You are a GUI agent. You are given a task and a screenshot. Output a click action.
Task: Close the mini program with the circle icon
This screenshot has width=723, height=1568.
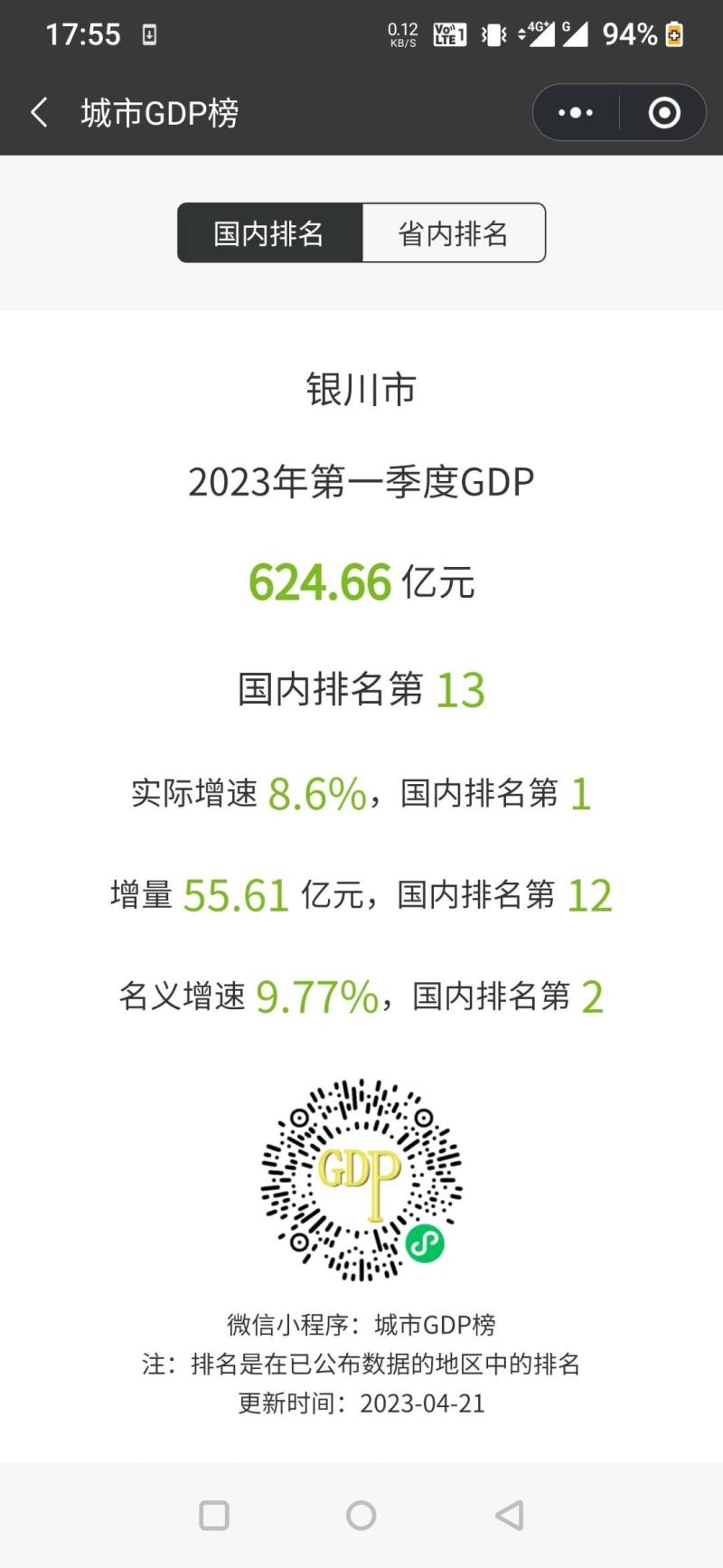664,113
